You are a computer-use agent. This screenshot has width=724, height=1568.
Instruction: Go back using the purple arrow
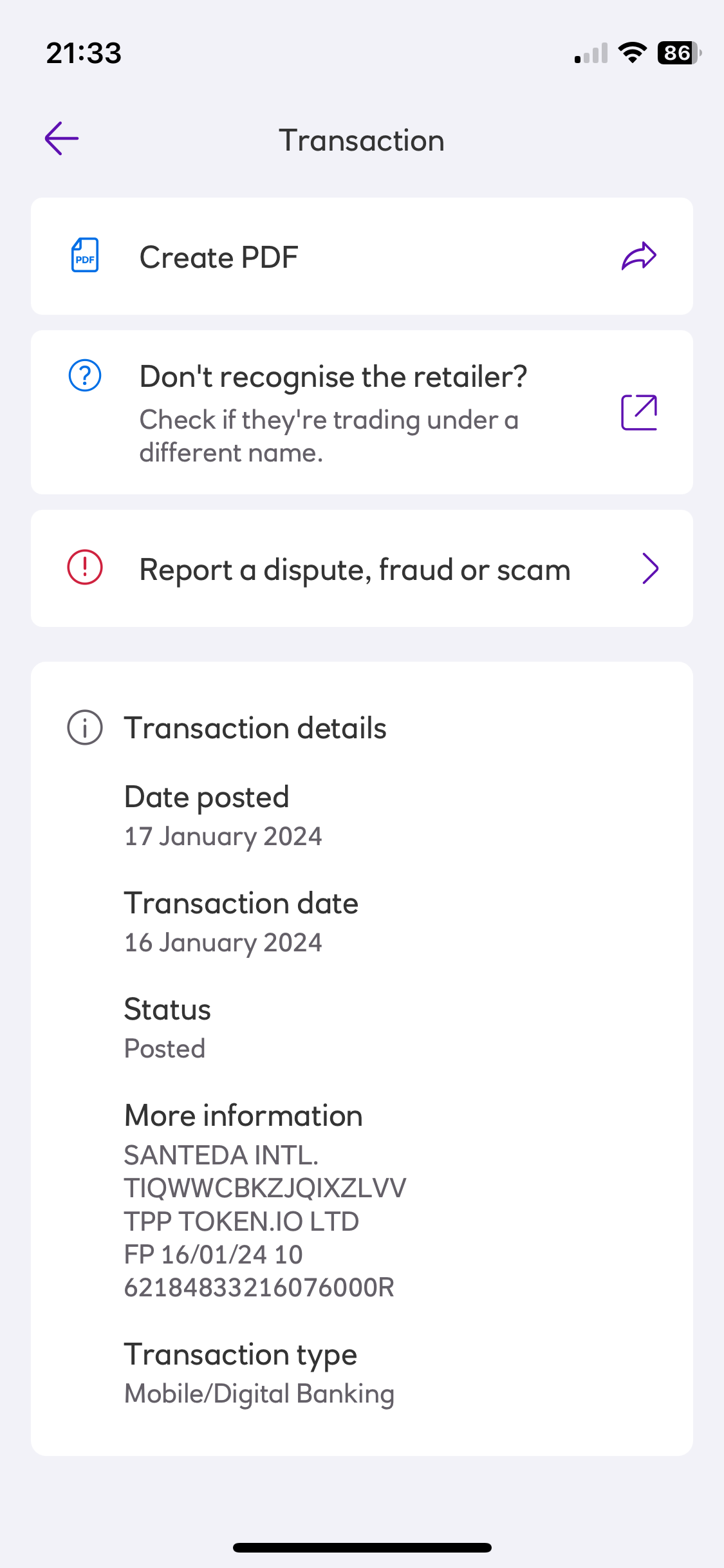[62, 138]
